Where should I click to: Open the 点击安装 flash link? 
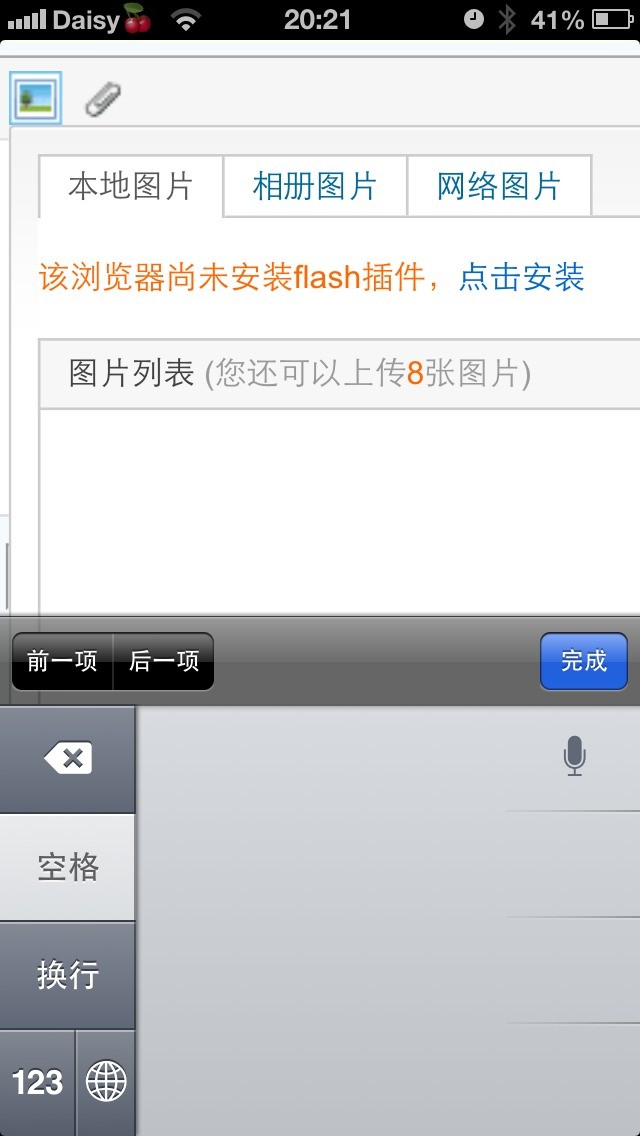click(x=521, y=277)
